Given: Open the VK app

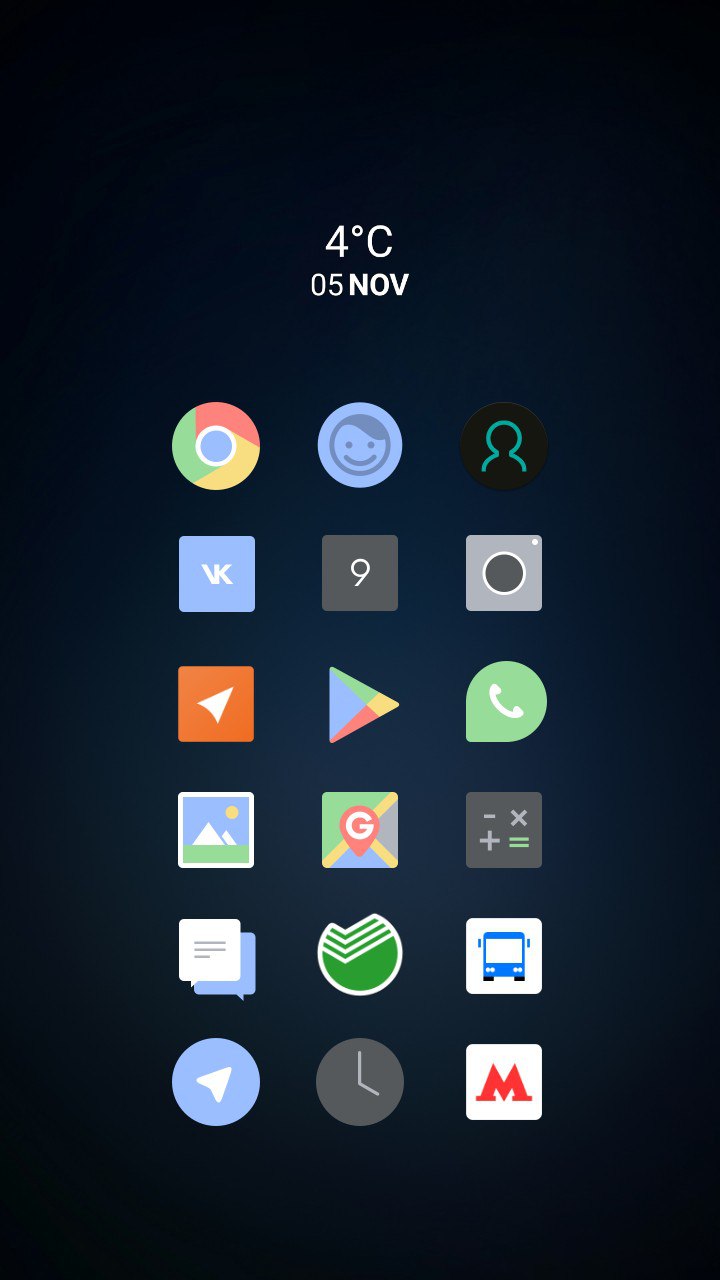Looking at the screenshot, I should [x=216, y=574].
